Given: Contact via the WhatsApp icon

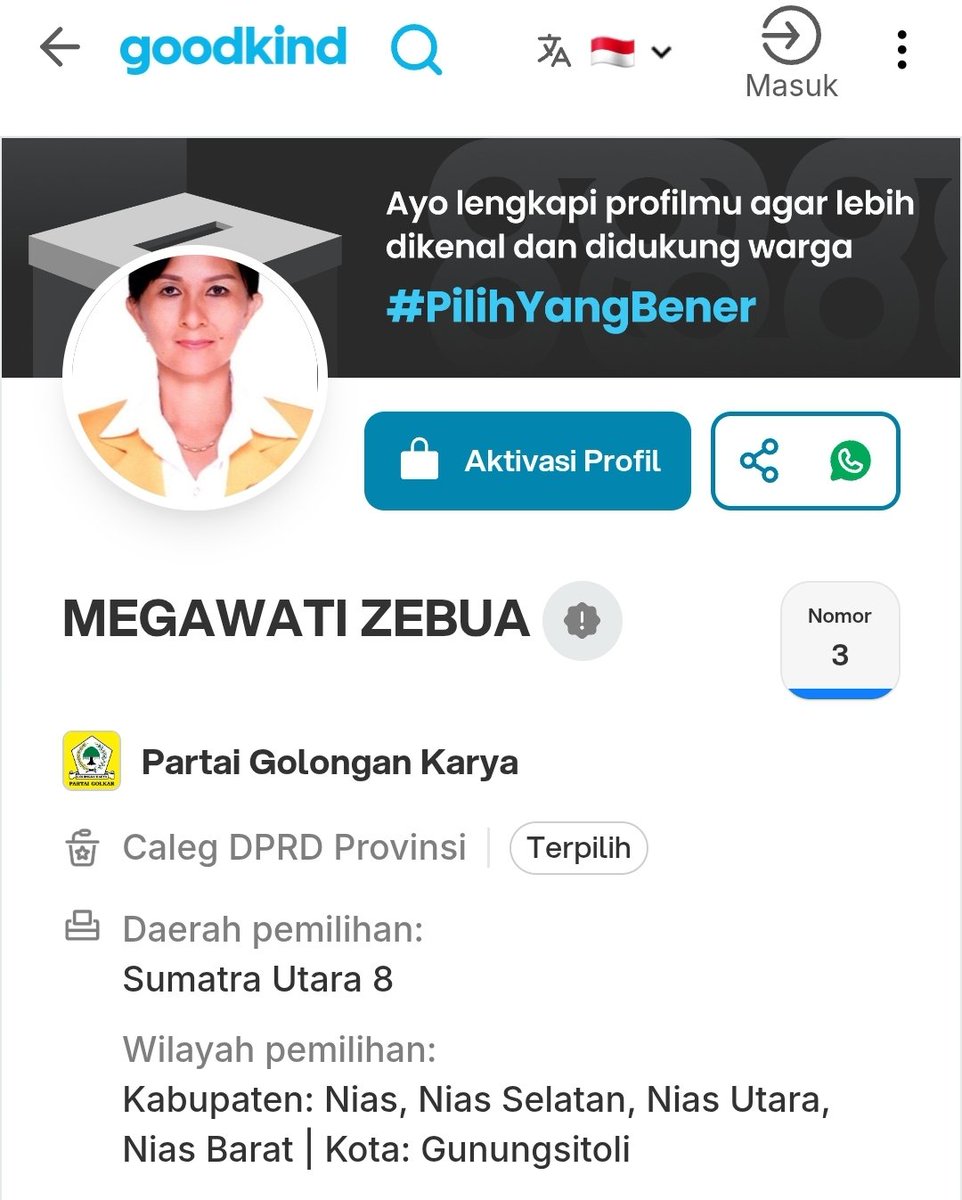Looking at the screenshot, I should (849, 461).
